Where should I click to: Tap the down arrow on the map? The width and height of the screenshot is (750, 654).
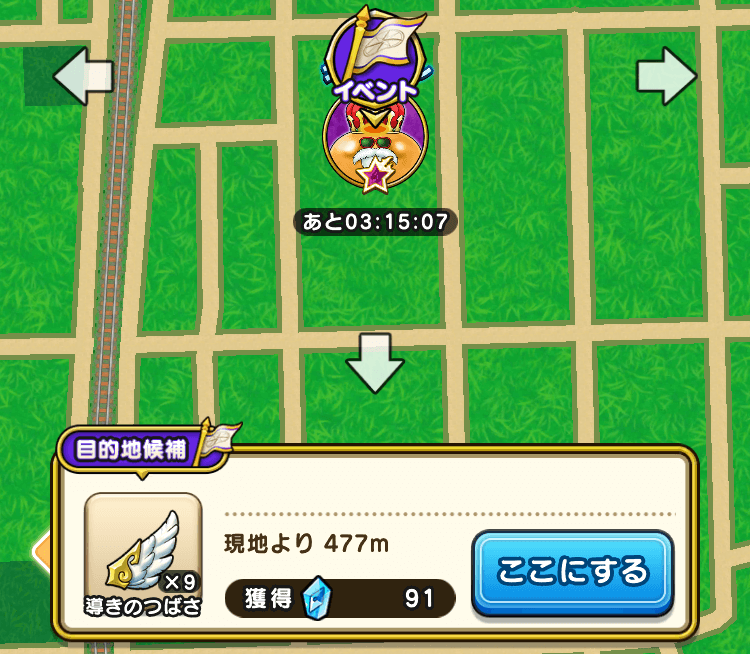click(x=374, y=362)
